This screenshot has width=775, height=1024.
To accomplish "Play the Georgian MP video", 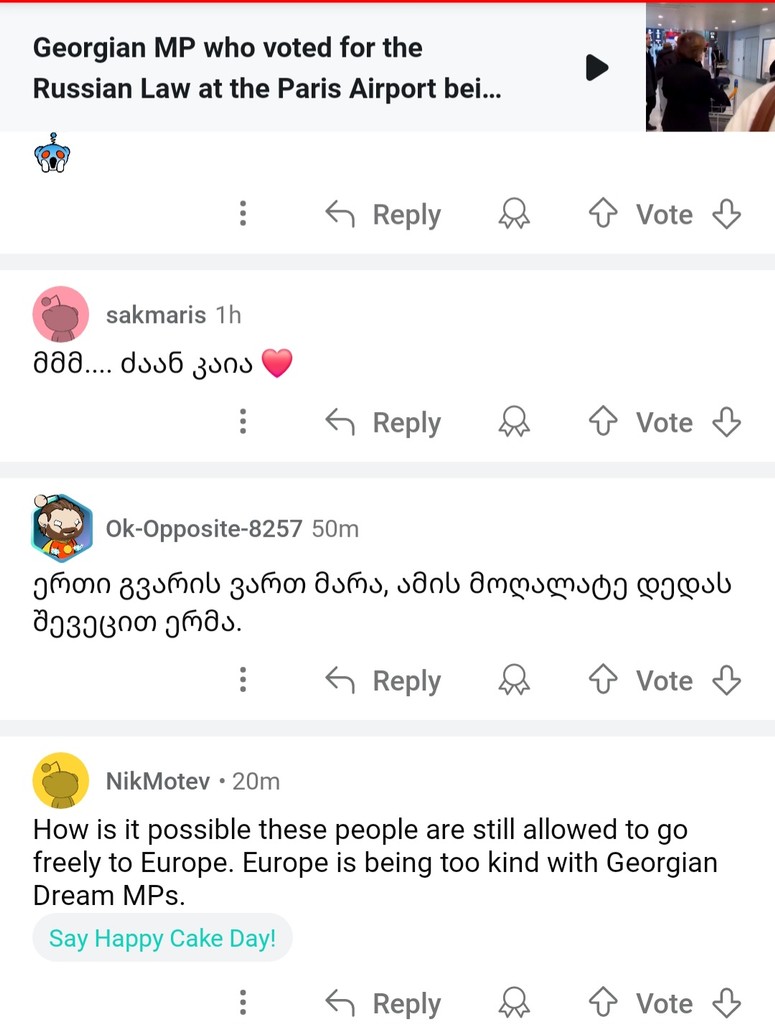I will tap(597, 67).
